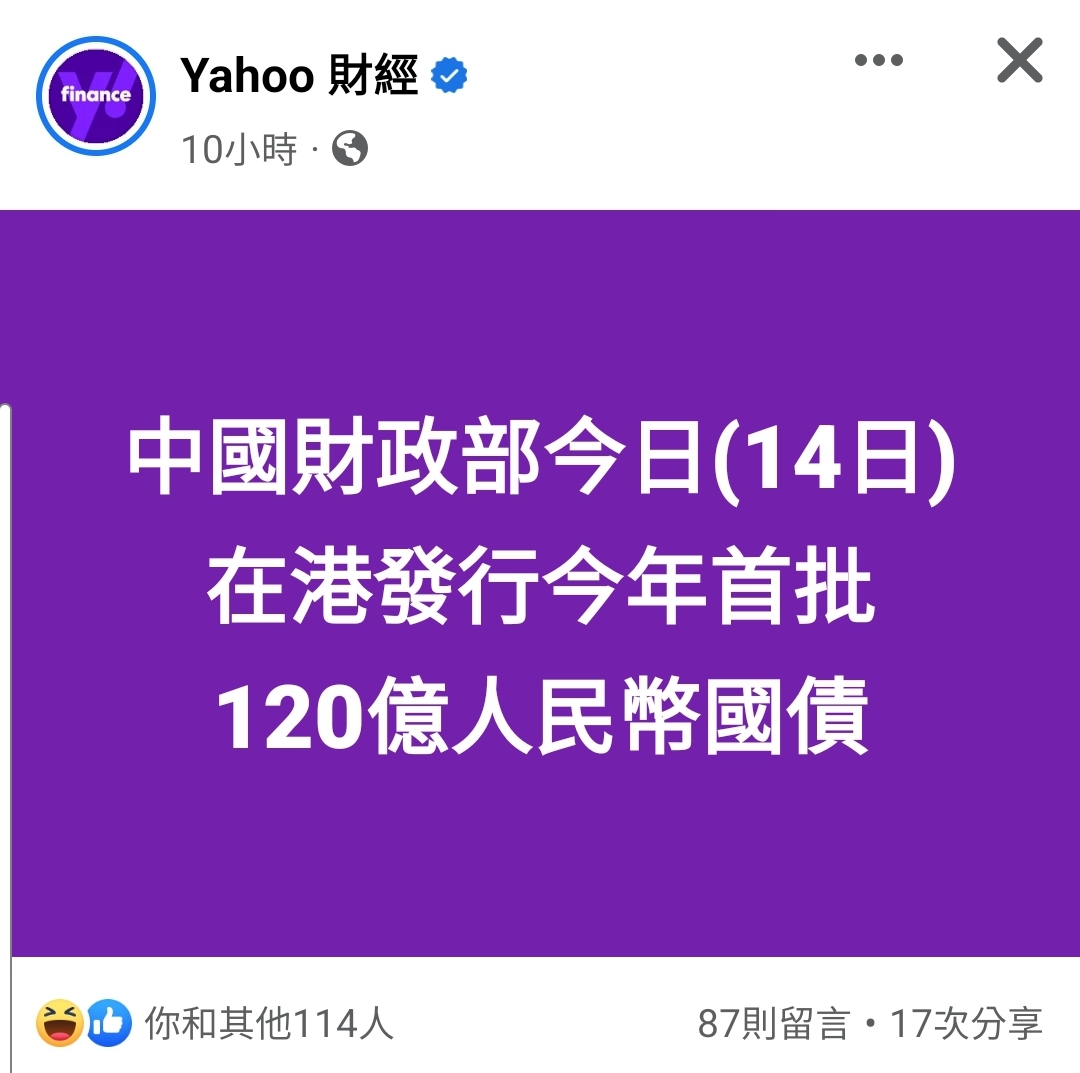
Task: Open the 87則留言 comments
Action: [772, 1024]
